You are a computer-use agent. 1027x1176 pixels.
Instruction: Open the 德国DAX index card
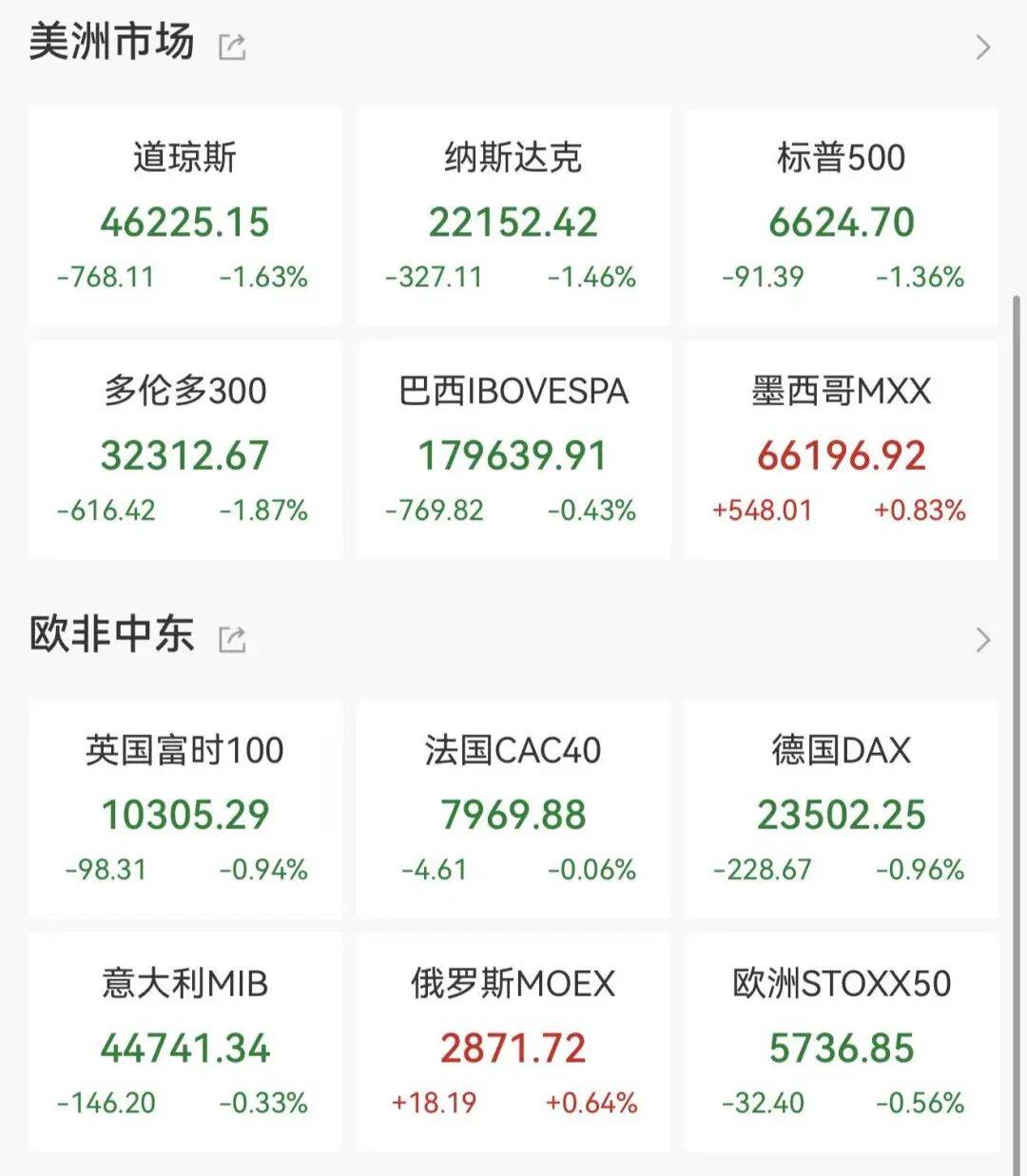(x=842, y=809)
